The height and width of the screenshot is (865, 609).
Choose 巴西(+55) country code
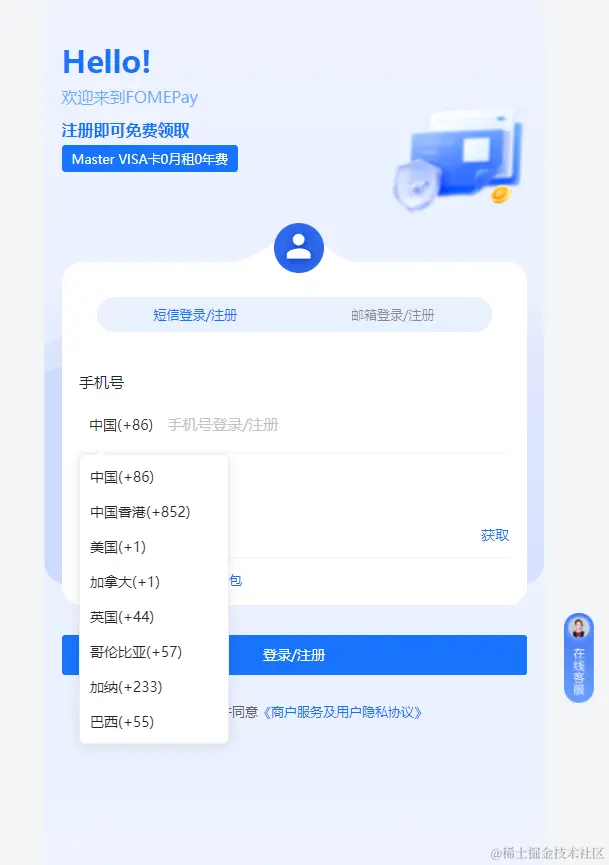(122, 722)
